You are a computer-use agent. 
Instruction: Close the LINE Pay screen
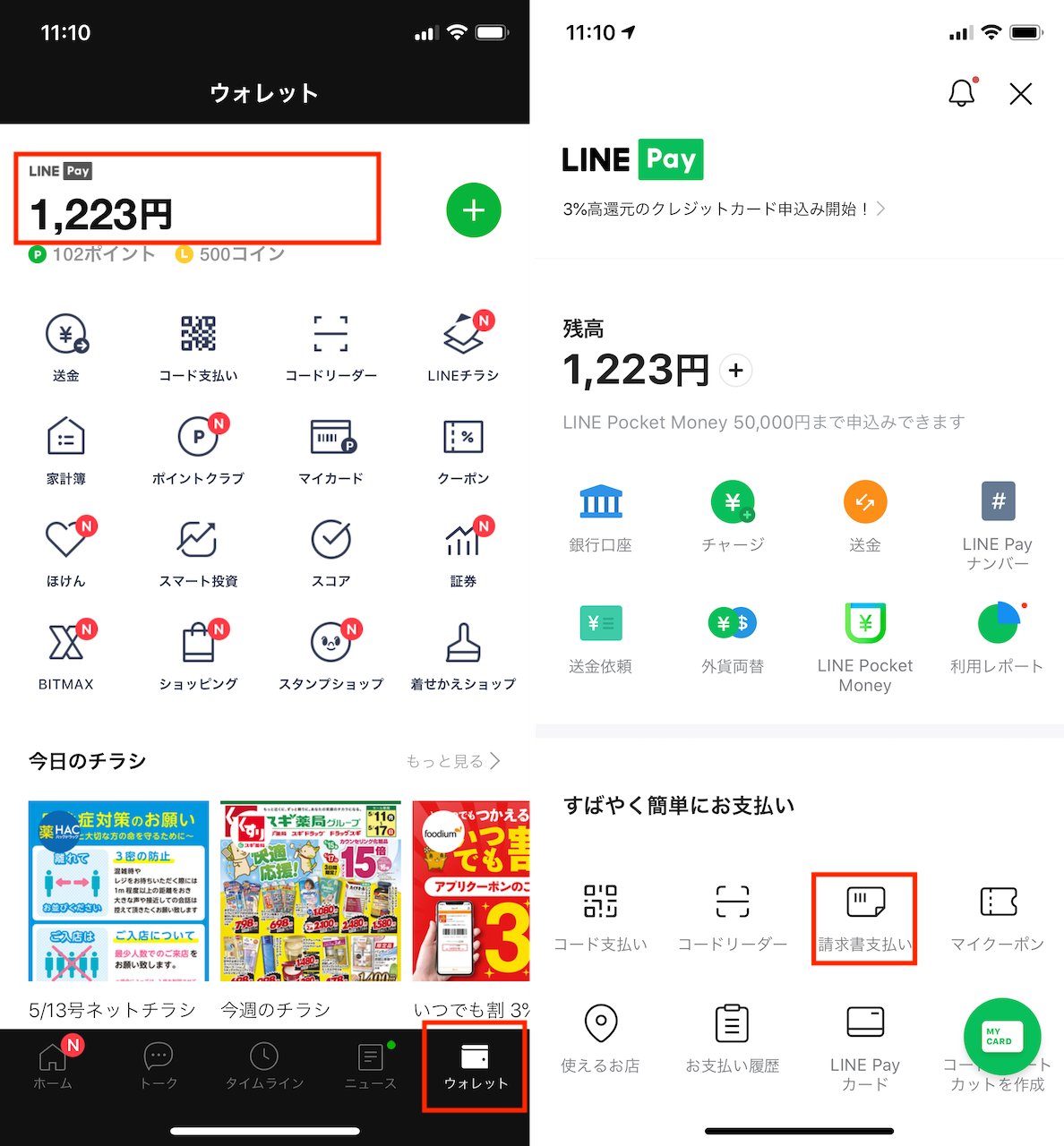pyautogui.click(x=1020, y=94)
